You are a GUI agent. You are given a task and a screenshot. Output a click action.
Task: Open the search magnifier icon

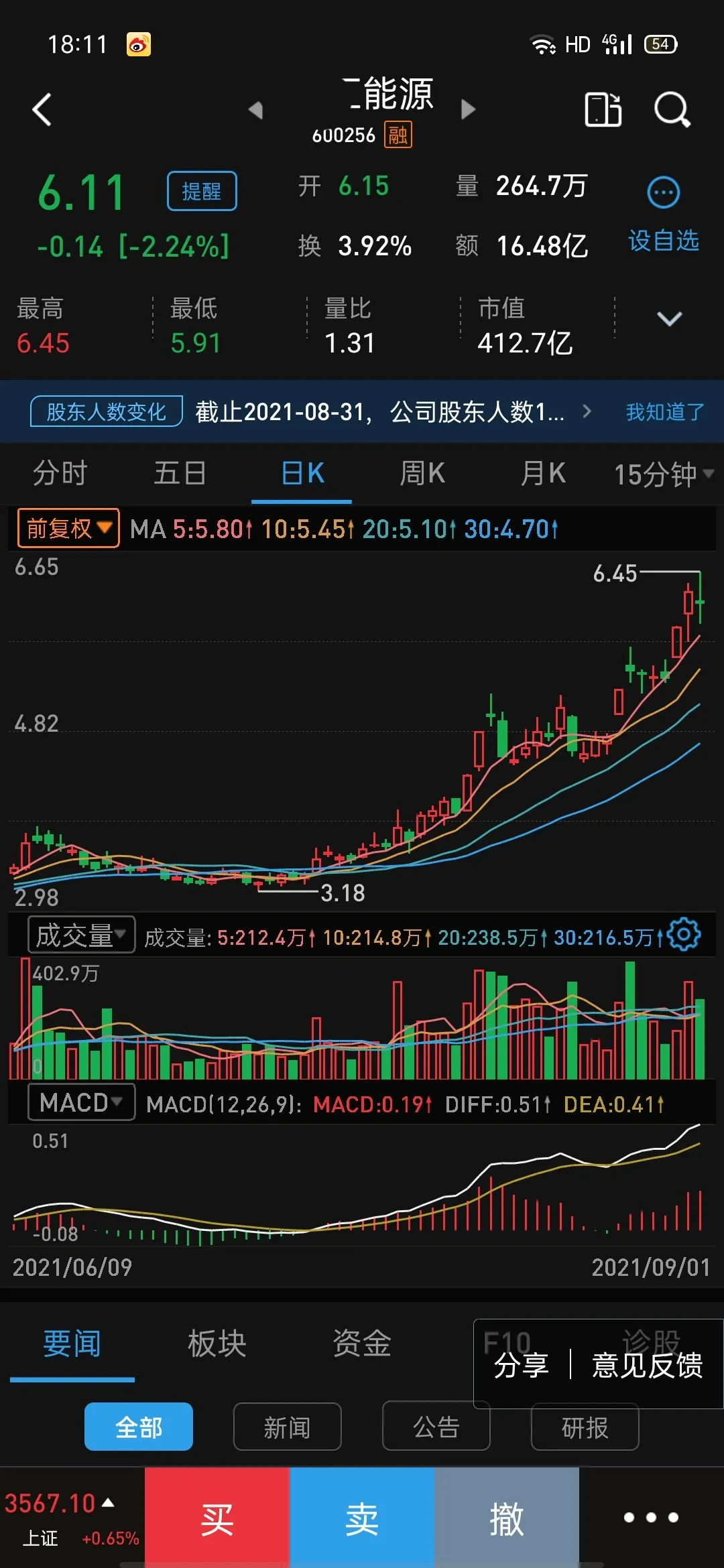coord(672,110)
